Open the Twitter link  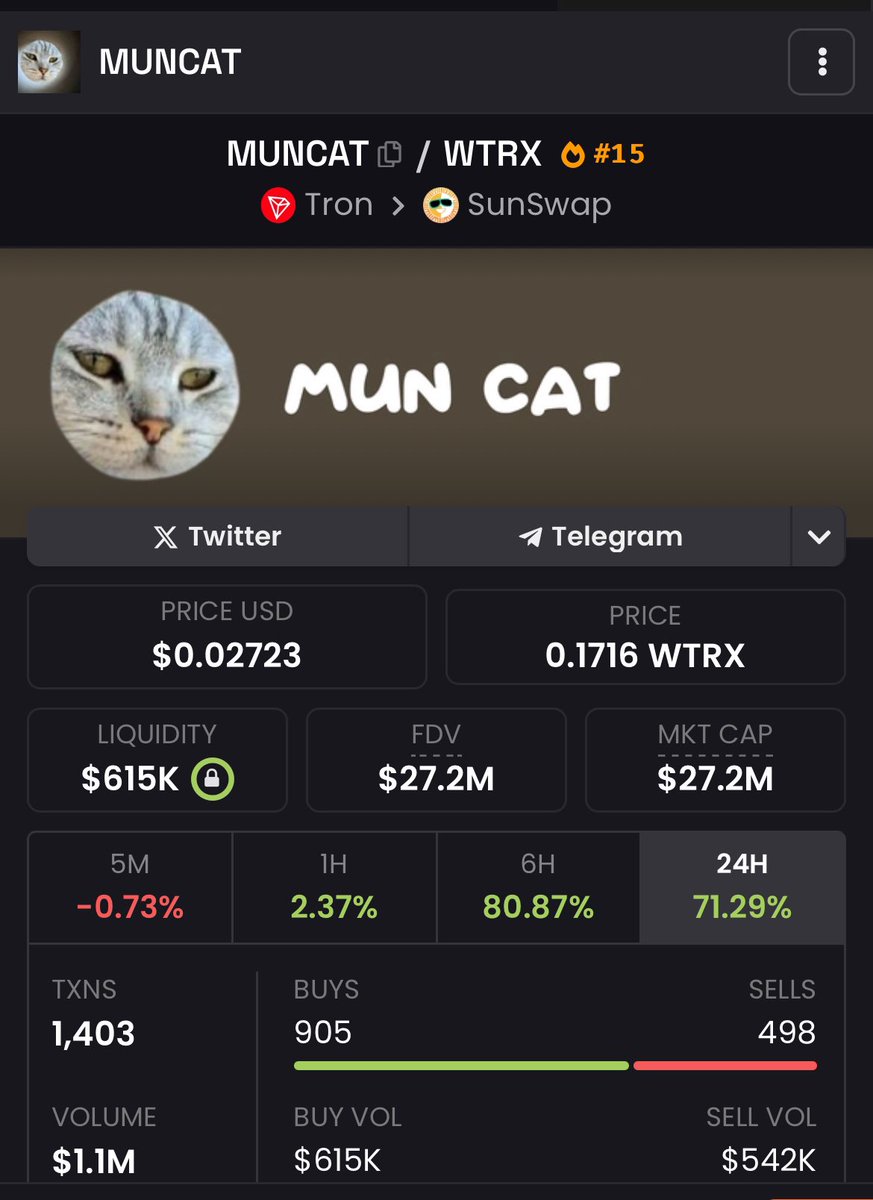[x=218, y=537]
